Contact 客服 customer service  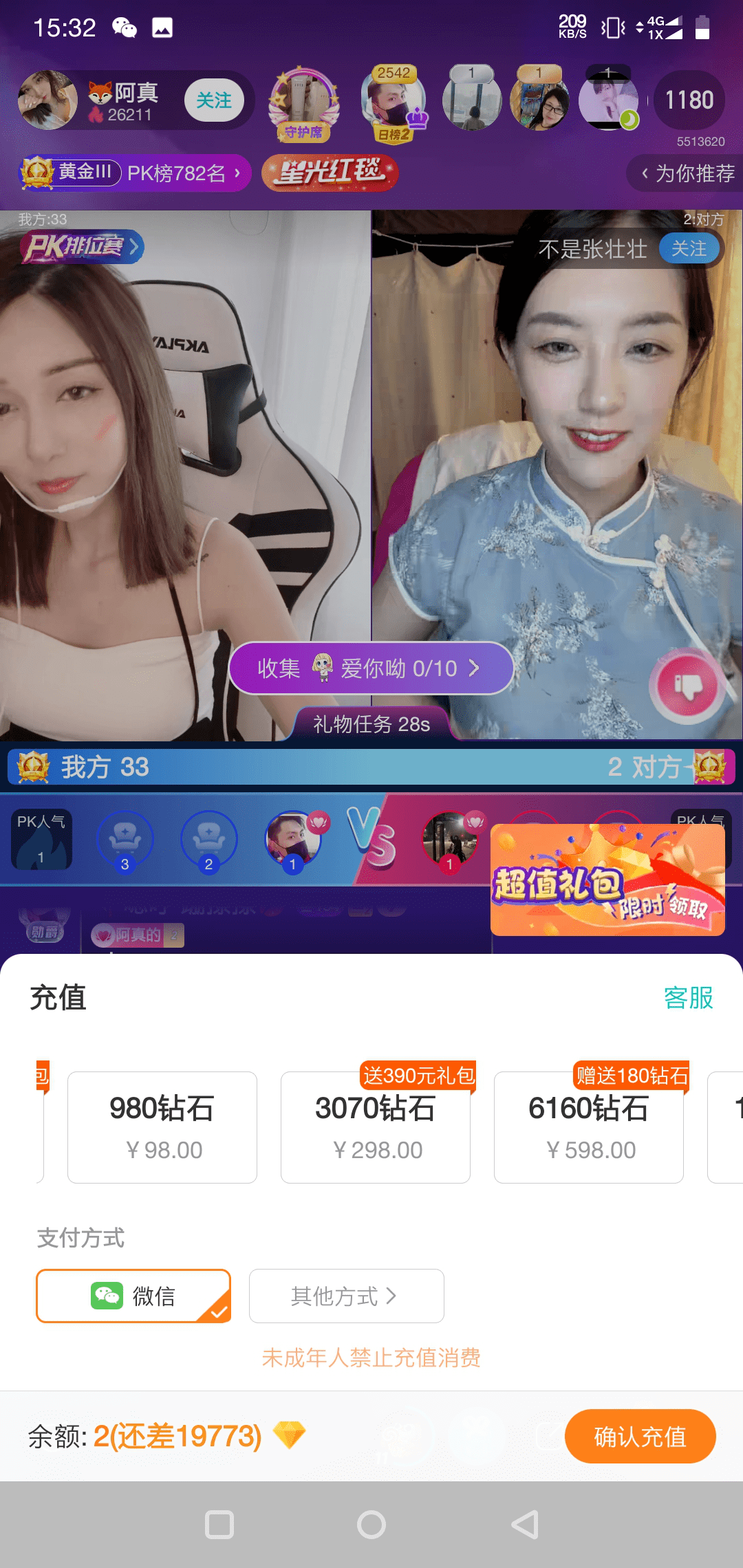688,997
